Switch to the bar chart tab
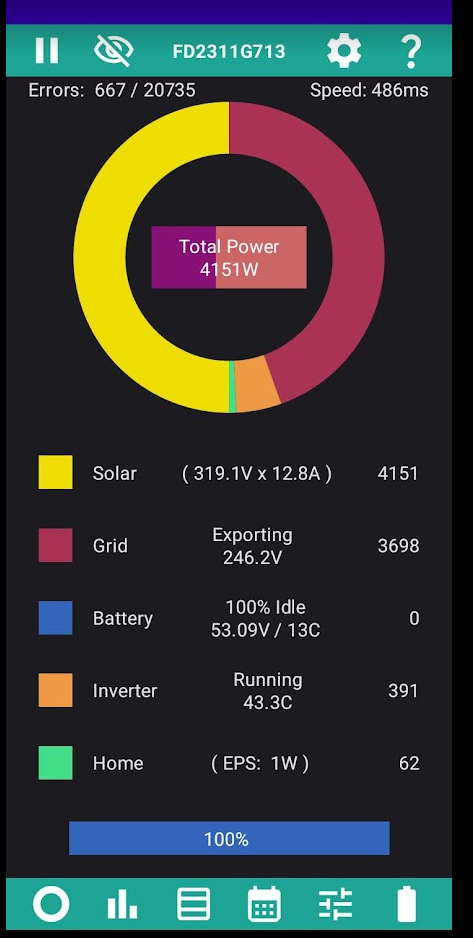473x938 pixels. (122, 903)
